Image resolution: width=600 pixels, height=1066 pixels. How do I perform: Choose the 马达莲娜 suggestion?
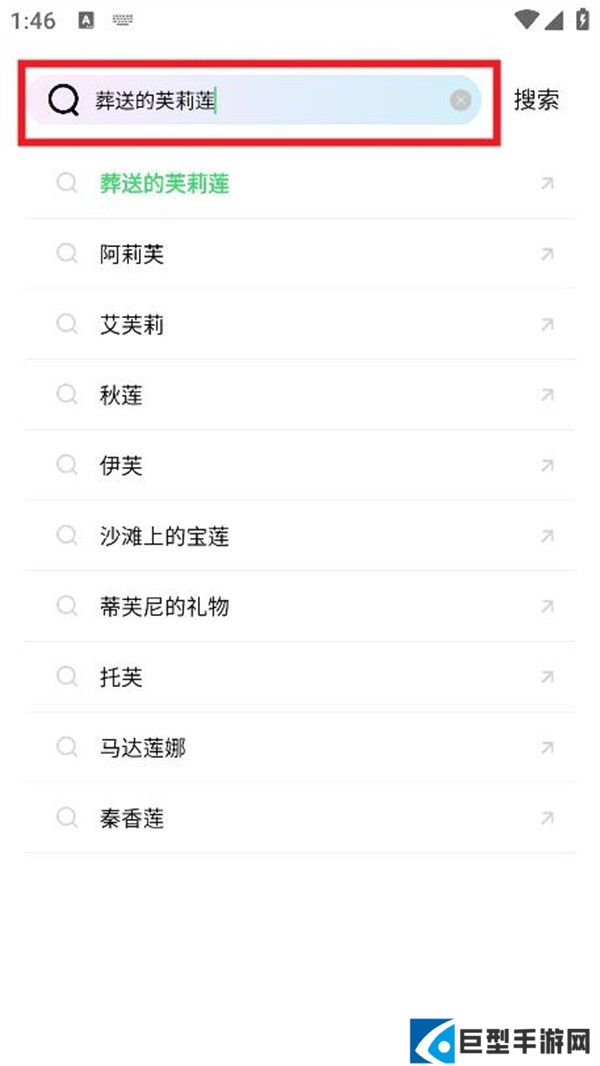tap(143, 748)
